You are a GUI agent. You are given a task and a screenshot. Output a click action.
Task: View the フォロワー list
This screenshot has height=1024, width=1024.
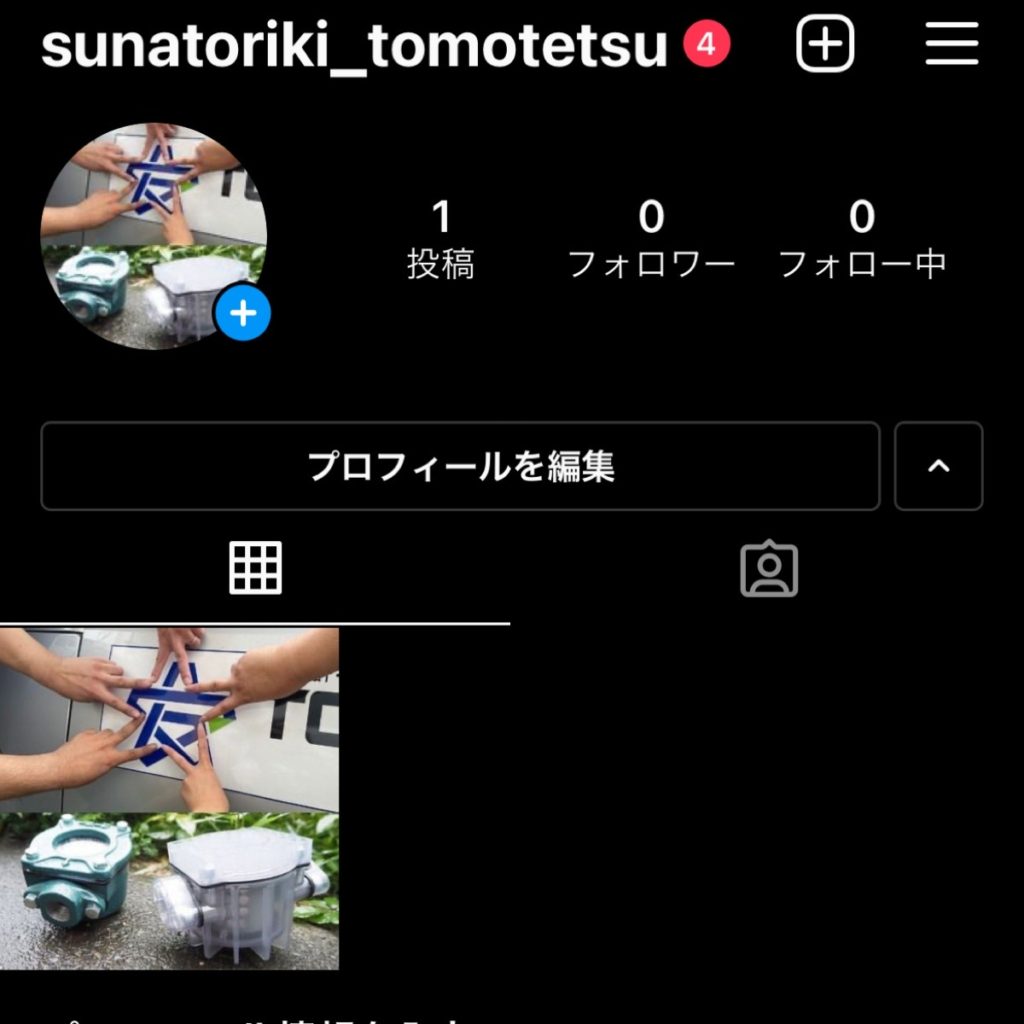(651, 238)
